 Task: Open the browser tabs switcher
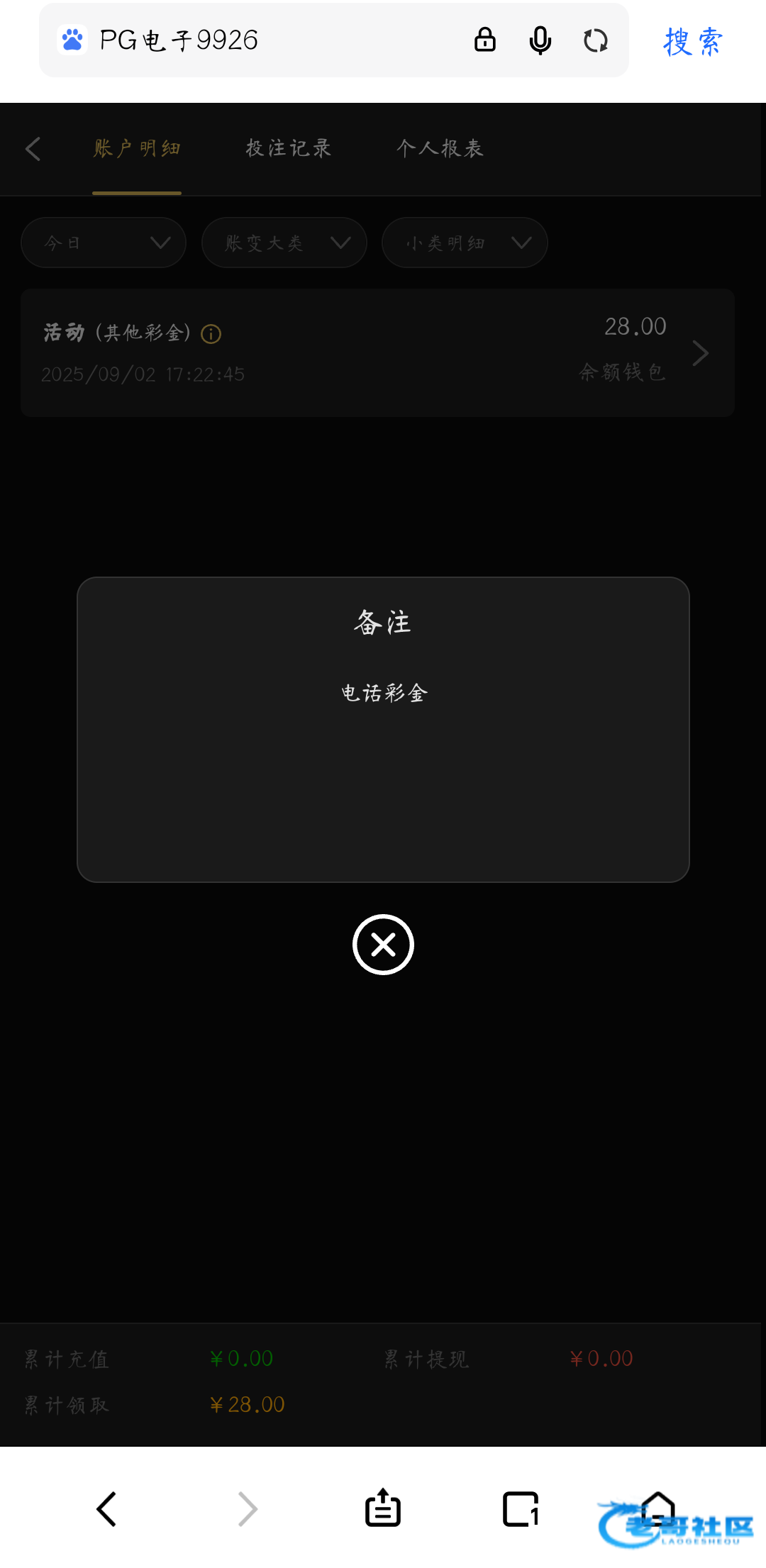pyautogui.click(x=521, y=1508)
